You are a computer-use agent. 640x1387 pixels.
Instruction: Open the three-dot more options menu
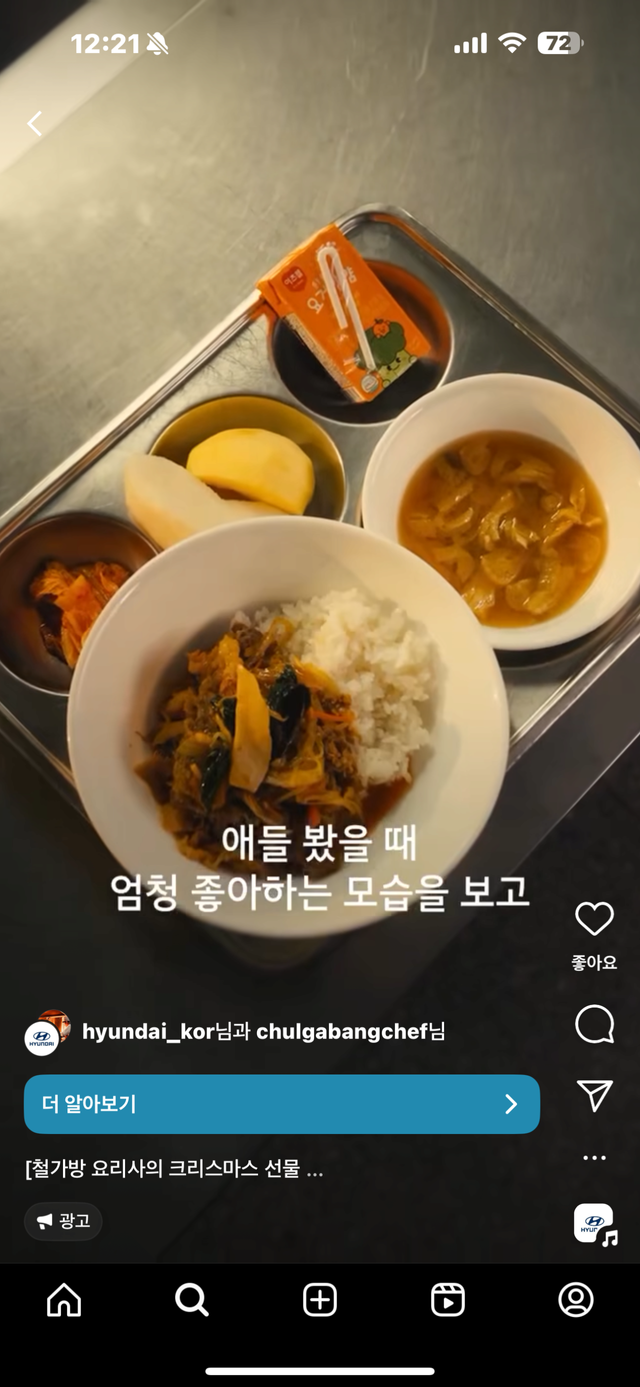coord(594,1158)
